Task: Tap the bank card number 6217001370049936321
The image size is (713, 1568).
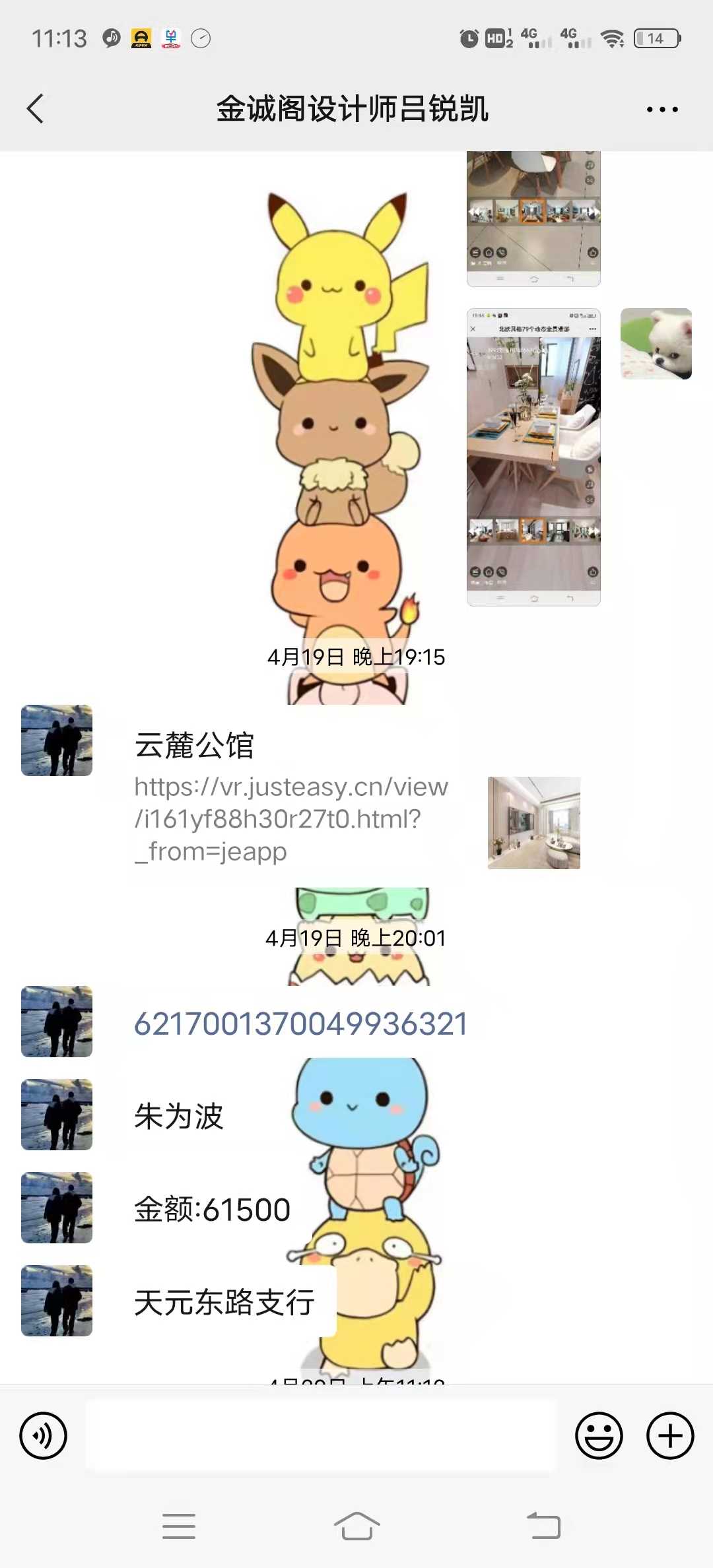Action: (300, 1024)
